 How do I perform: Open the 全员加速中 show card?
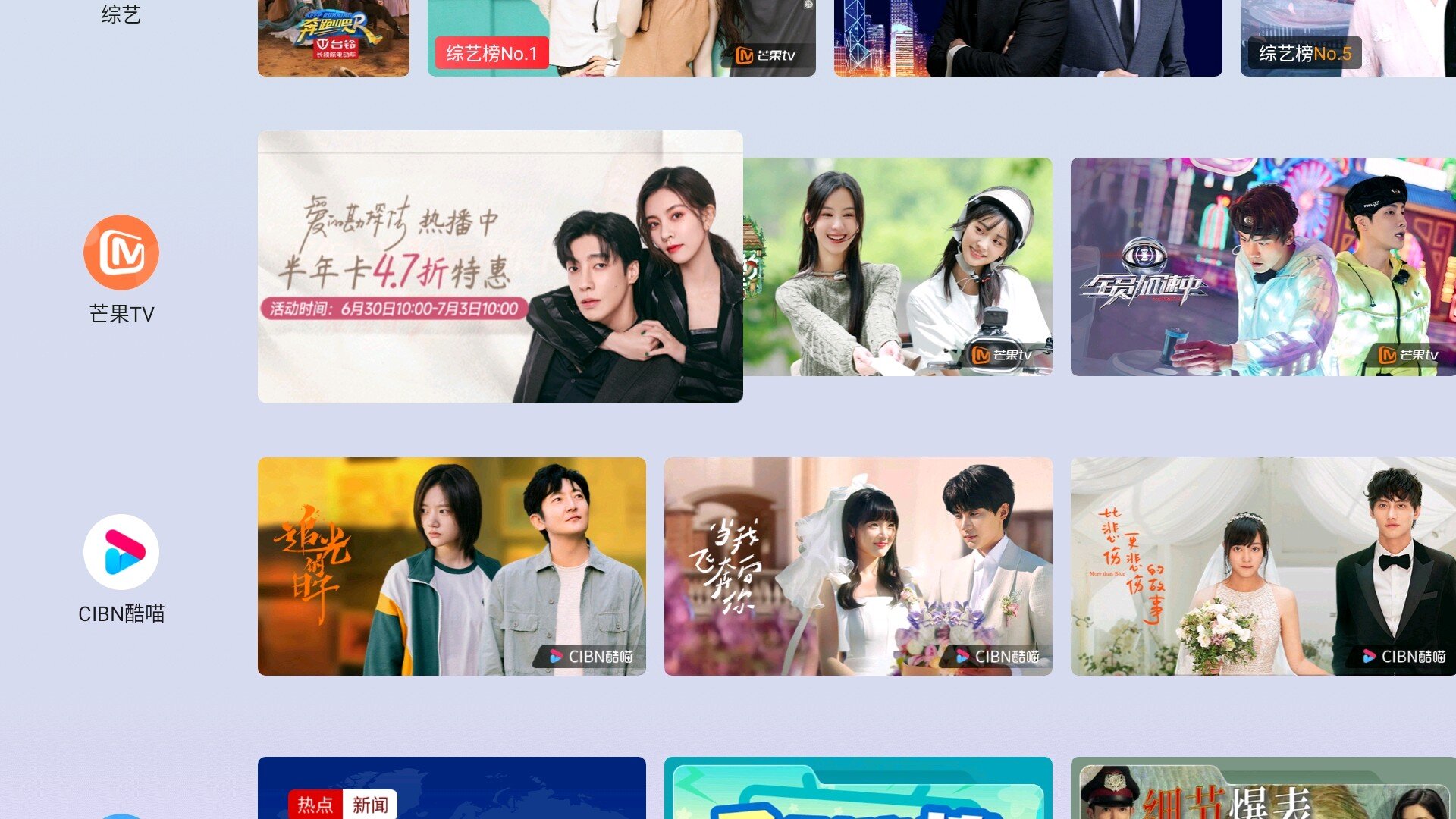1263,266
